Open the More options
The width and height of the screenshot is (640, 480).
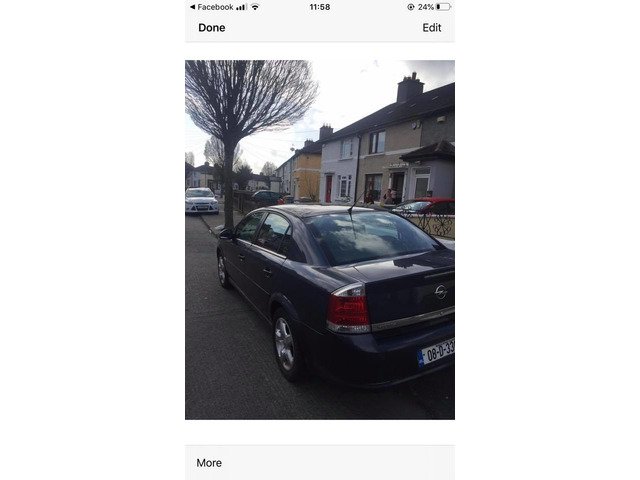209,463
